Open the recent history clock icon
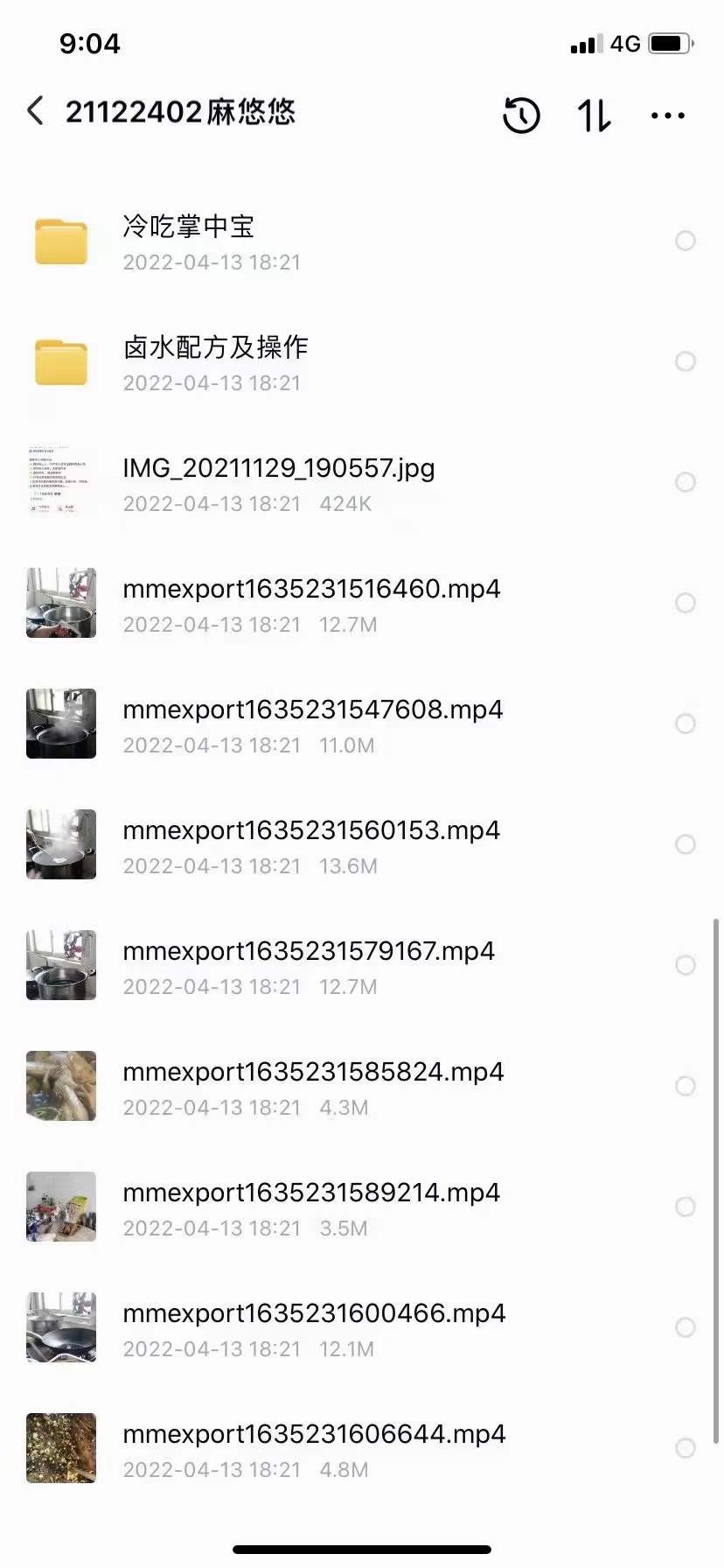This screenshot has height=1568, width=724. coord(521,115)
